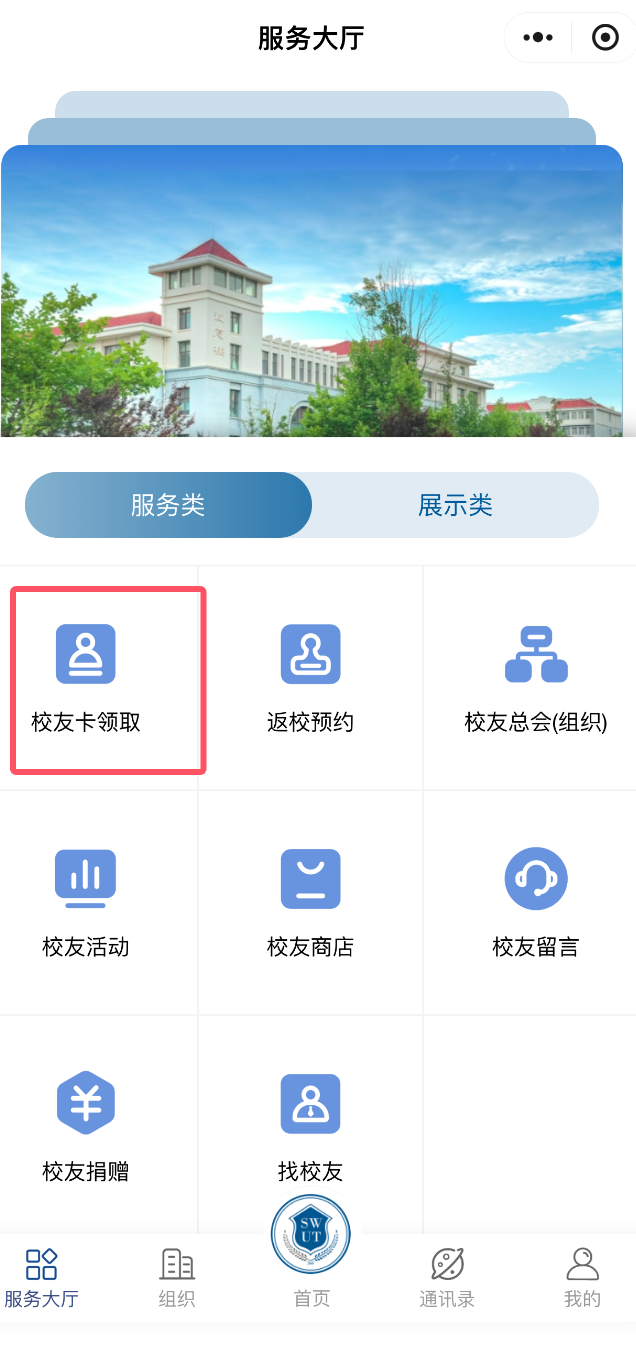The image size is (636, 1354).
Task: Open 返校预约 service
Action: tap(310, 678)
